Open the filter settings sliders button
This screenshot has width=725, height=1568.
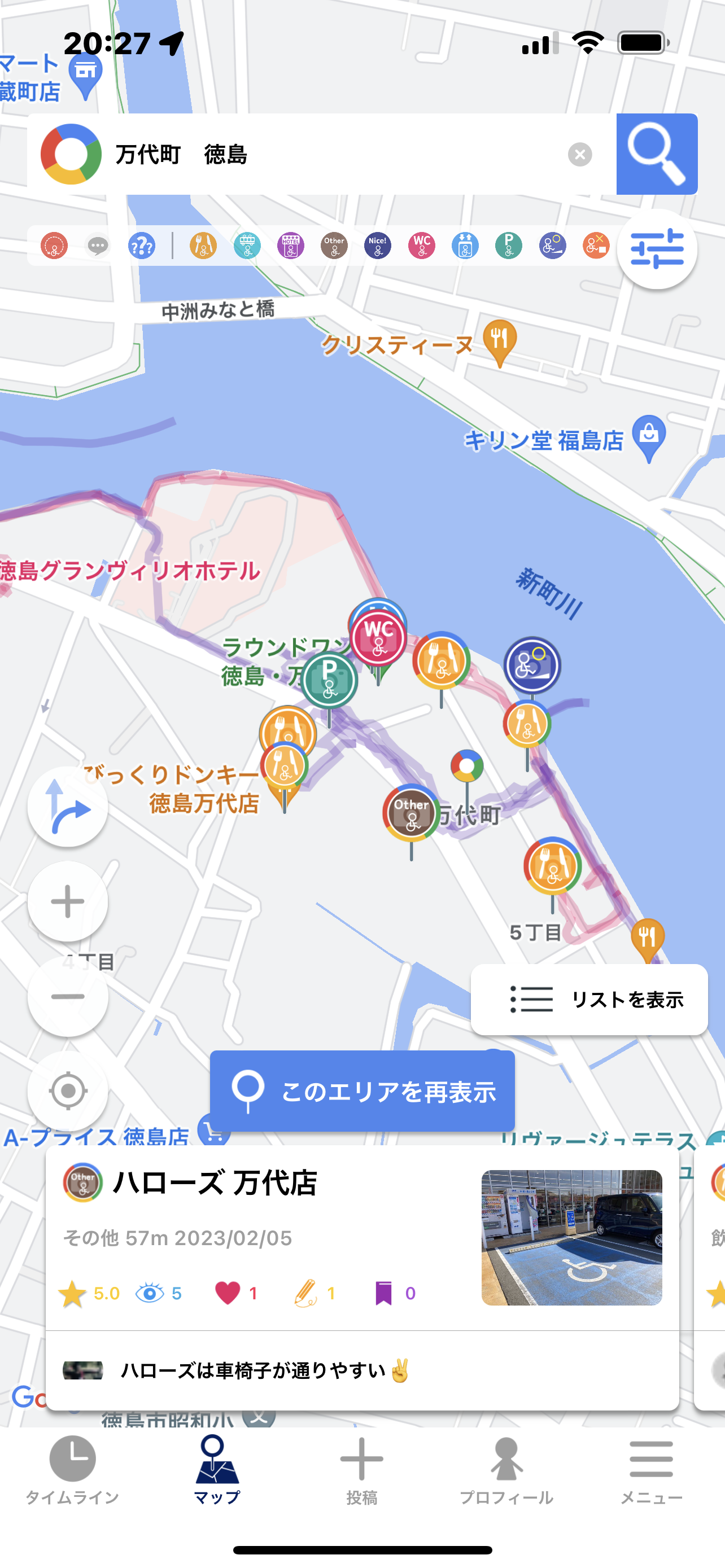[657, 249]
